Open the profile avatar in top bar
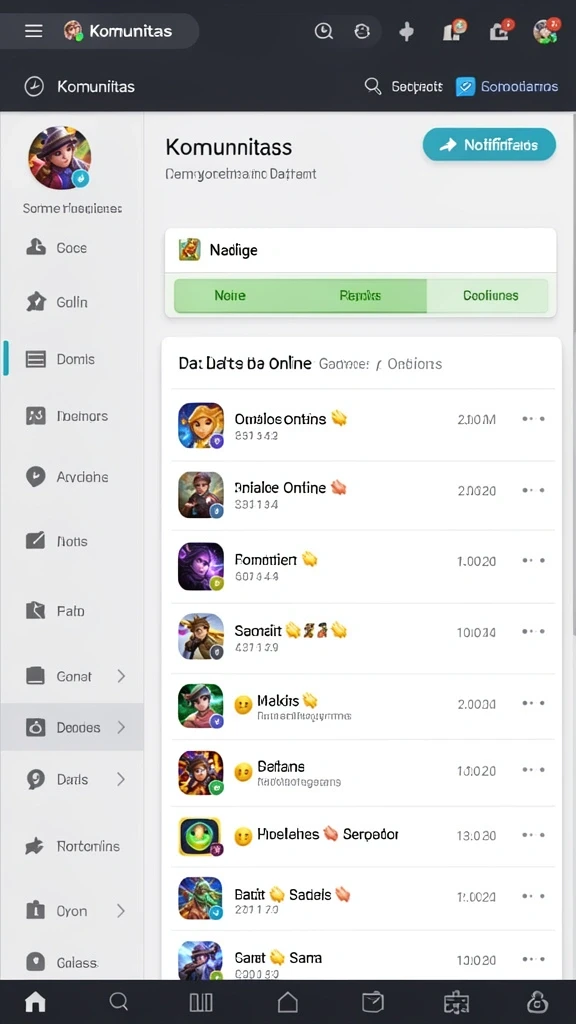 [x=545, y=31]
